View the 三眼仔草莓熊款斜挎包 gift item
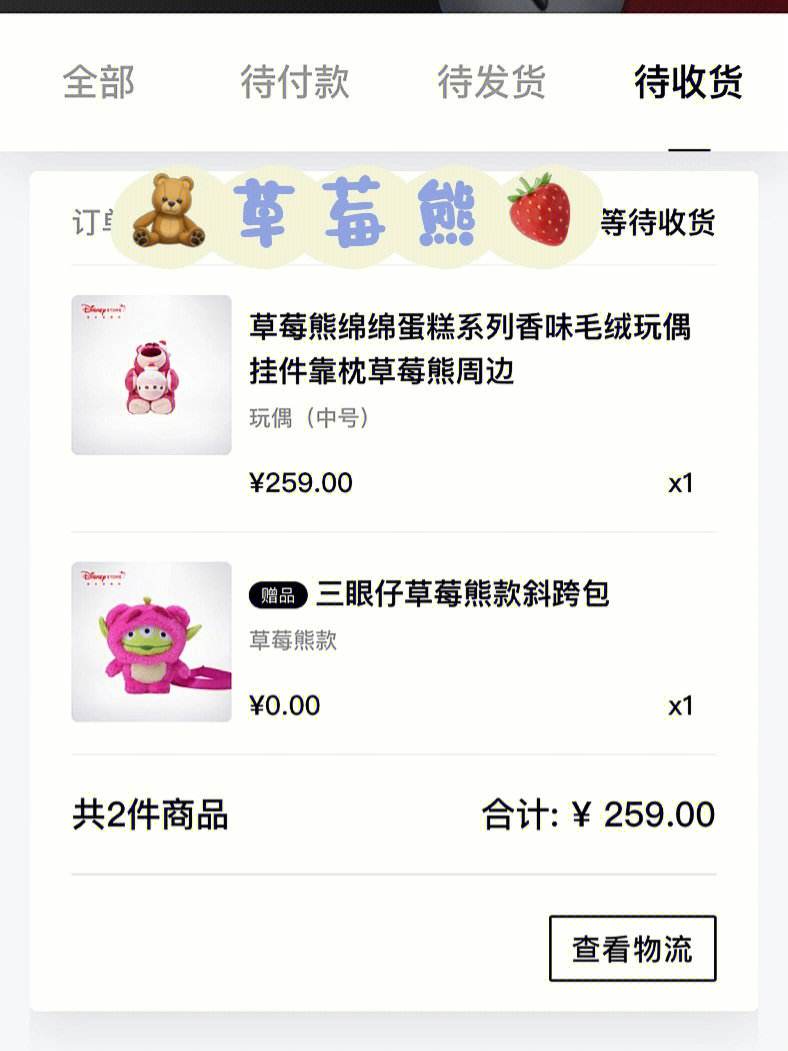The height and width of the screenshot is (1051, 788). coord(462,594)
